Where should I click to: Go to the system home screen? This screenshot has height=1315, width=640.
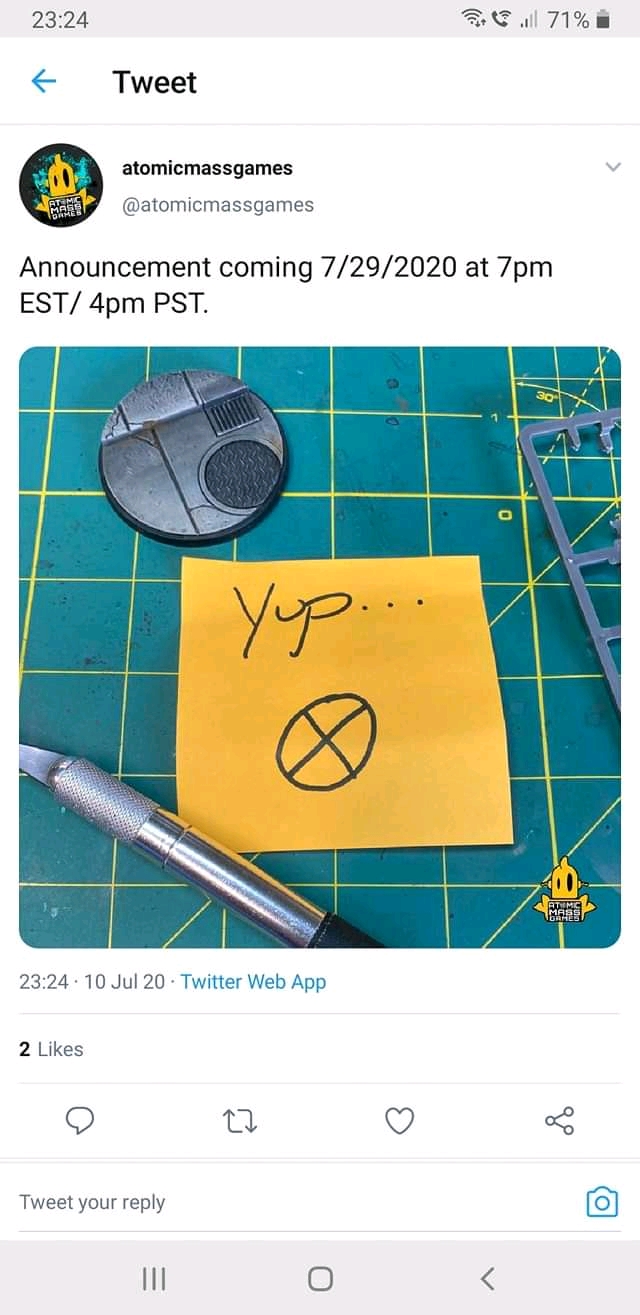point(320,1278)
